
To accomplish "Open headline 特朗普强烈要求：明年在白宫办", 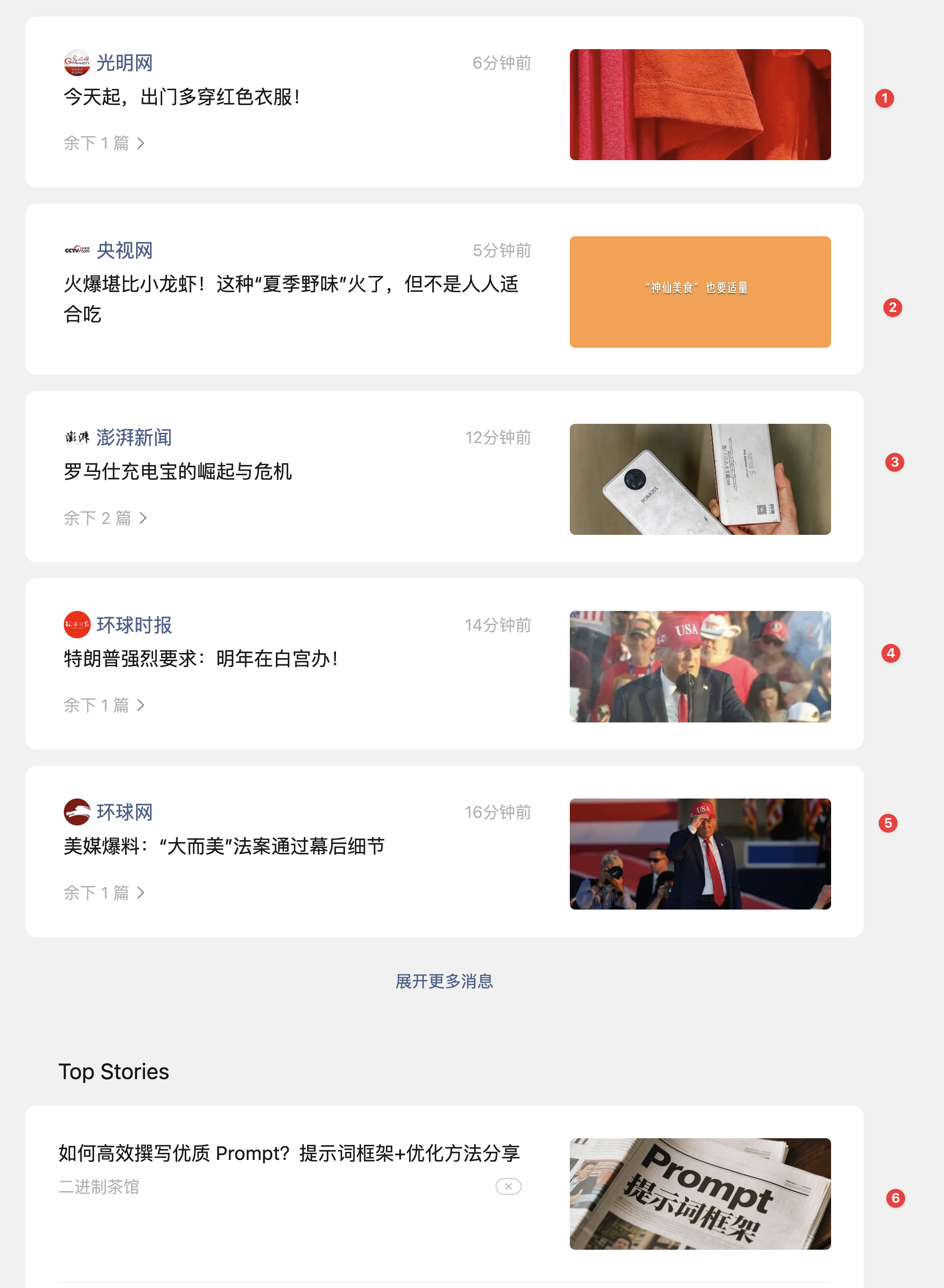I will coord(201,658).
